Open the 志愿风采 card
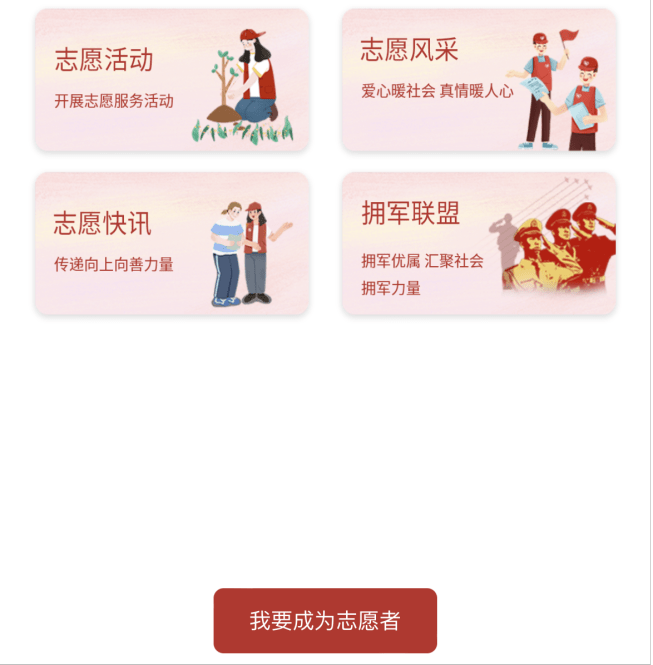This screenshot has width=653, height=665. [x=478, y=80]
